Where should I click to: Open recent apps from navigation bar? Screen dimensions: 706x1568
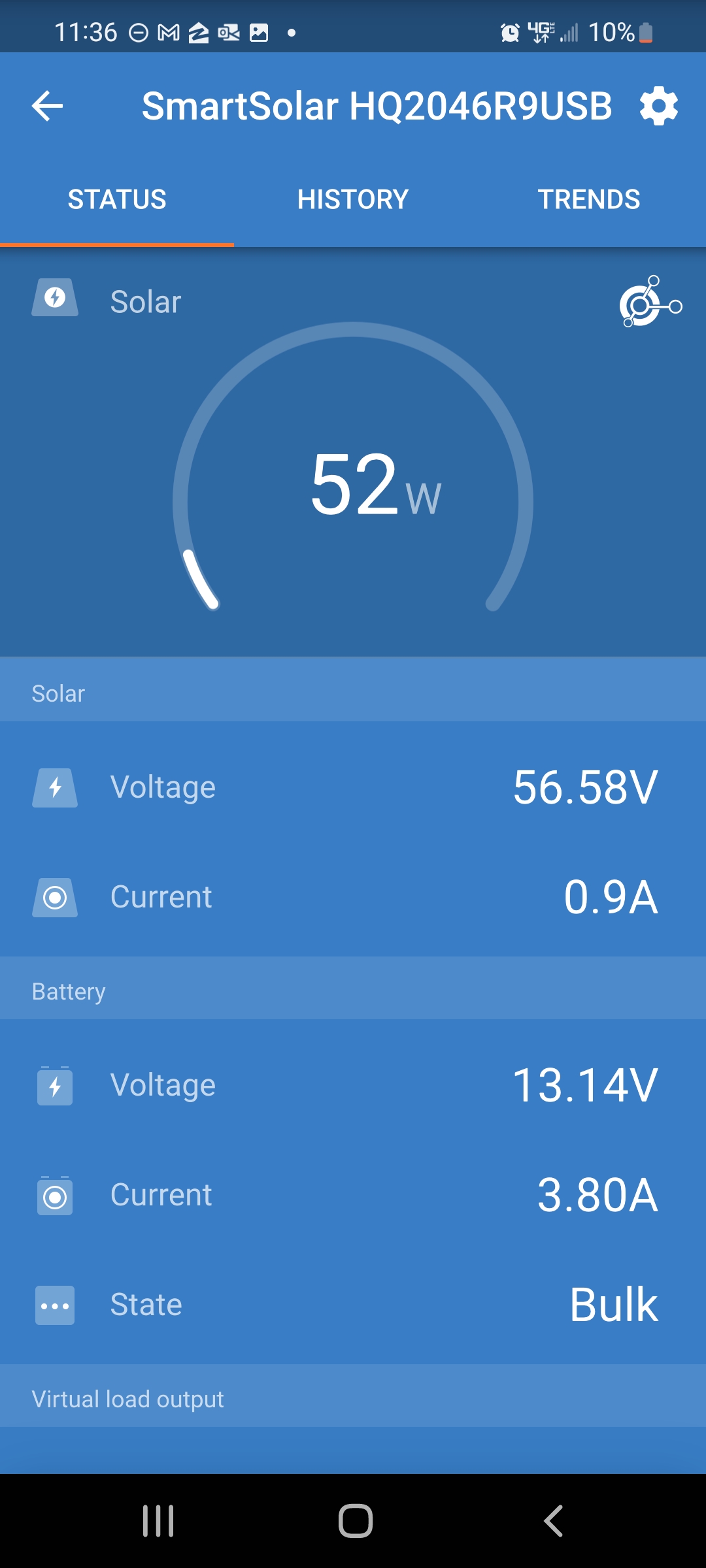[158, 1521]
